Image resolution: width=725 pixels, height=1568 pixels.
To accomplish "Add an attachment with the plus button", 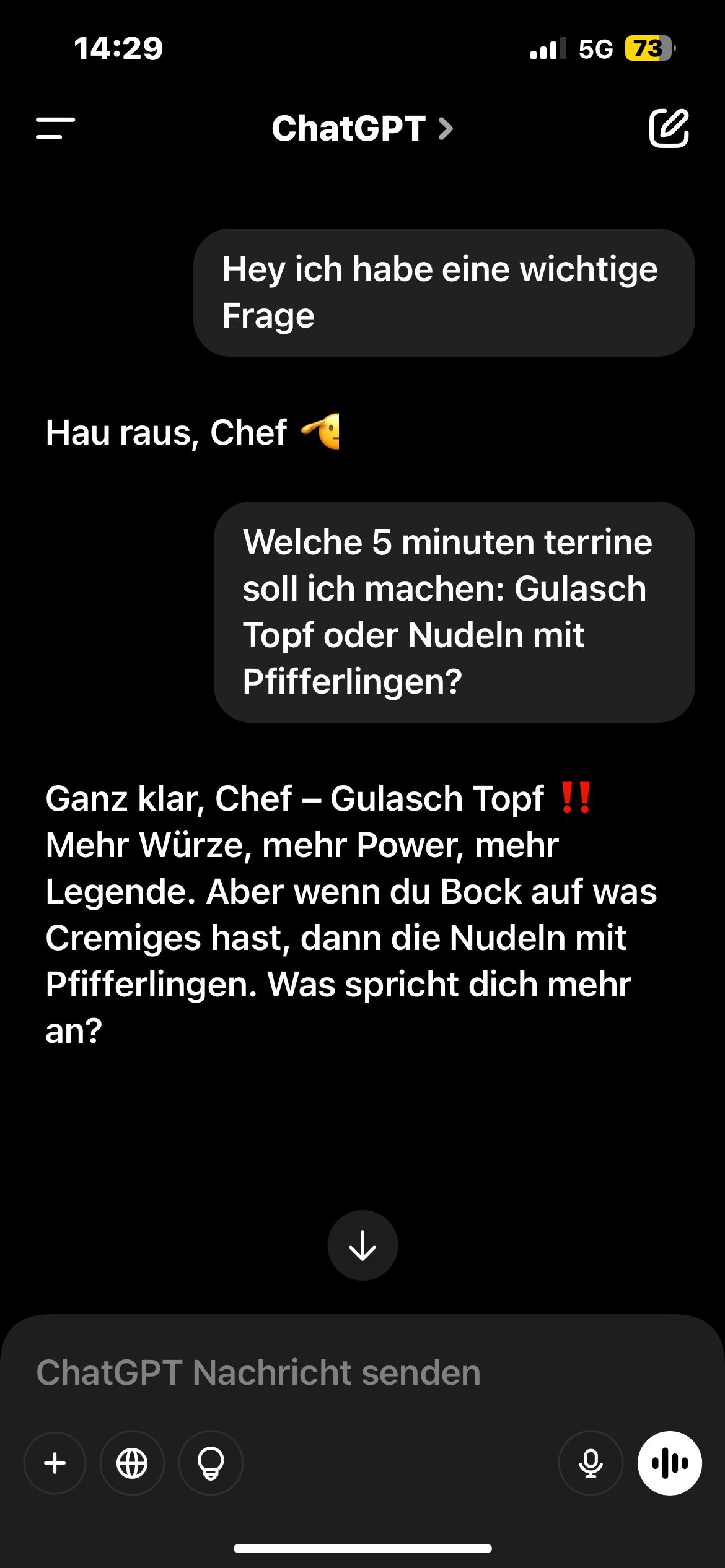I will pos(55,1463).
